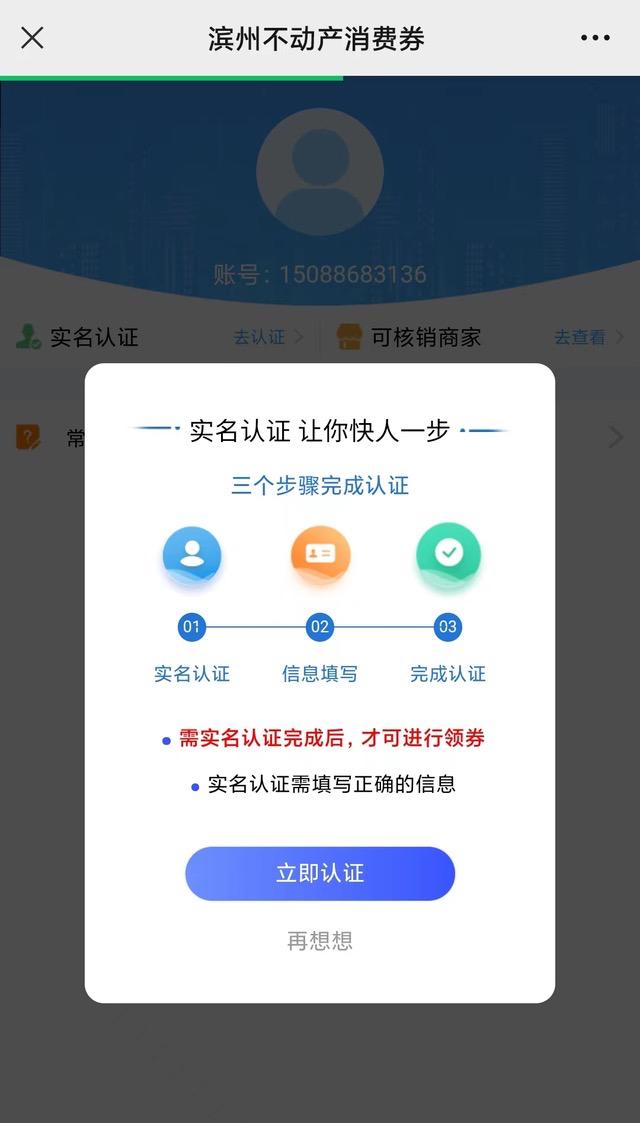Open 去查看 for 可核销商家

click(588, 337)
